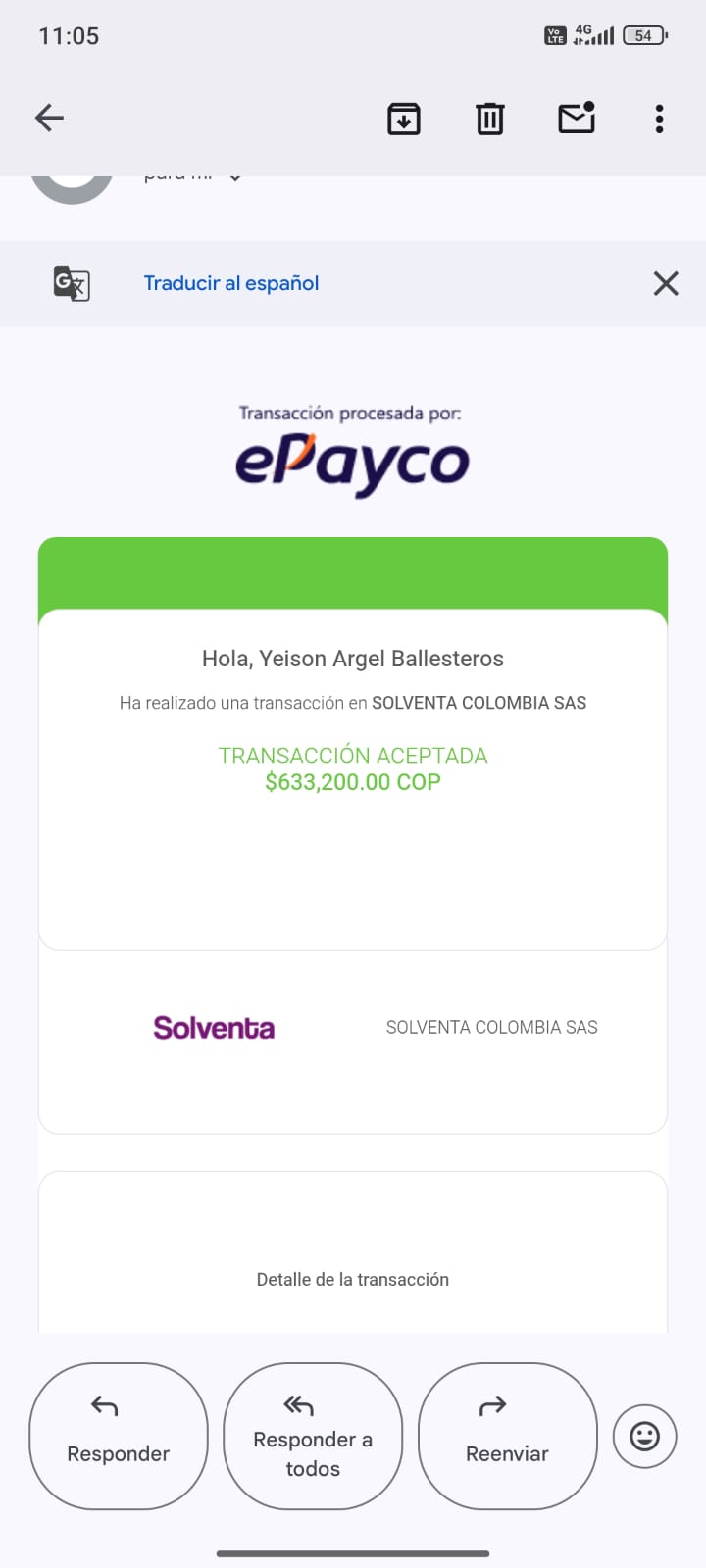Choose Responder a todos
Viewport: 706px width, 1568px height.
tap(313, 1436)
